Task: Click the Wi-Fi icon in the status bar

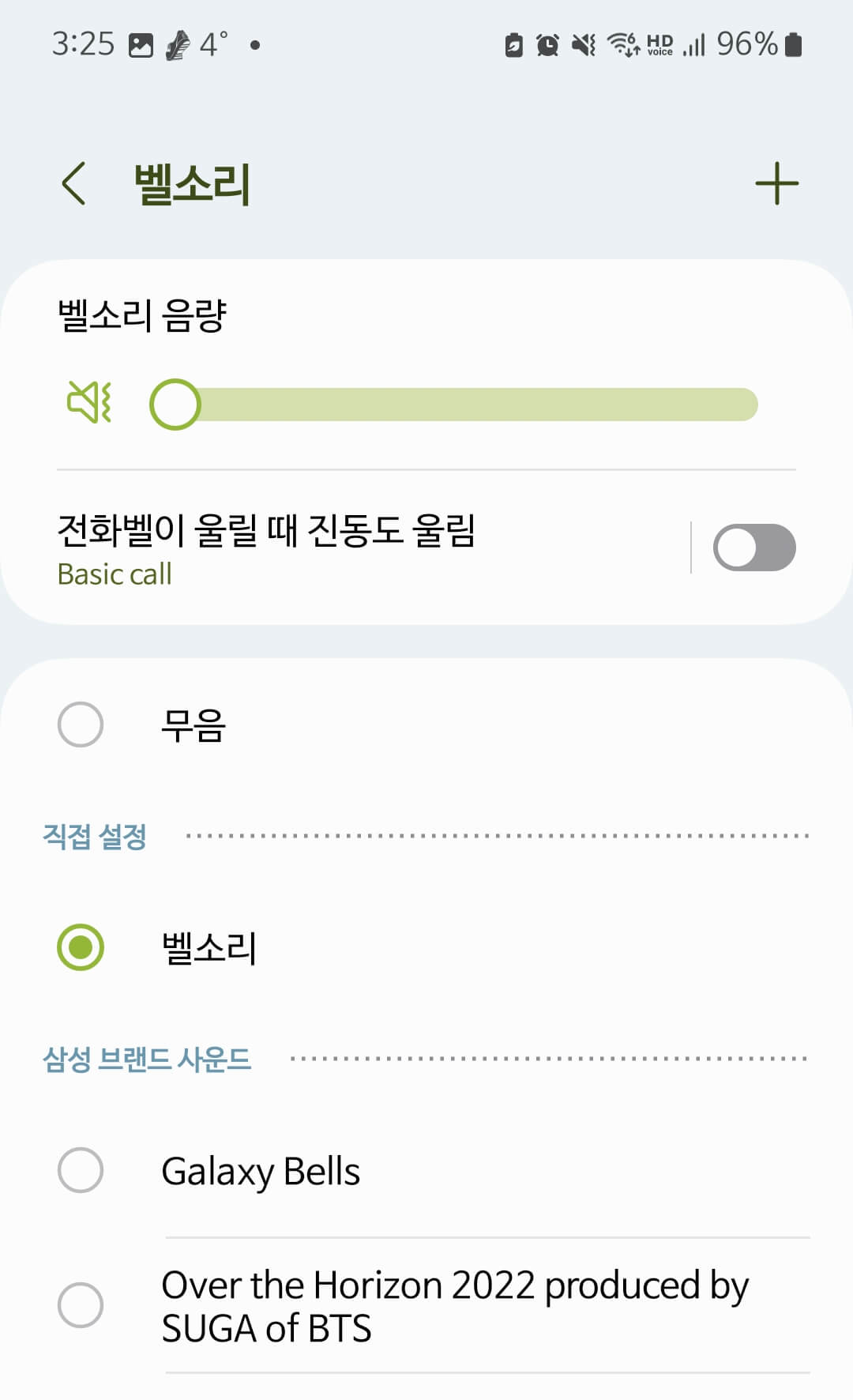Action: tap(623, 45)
